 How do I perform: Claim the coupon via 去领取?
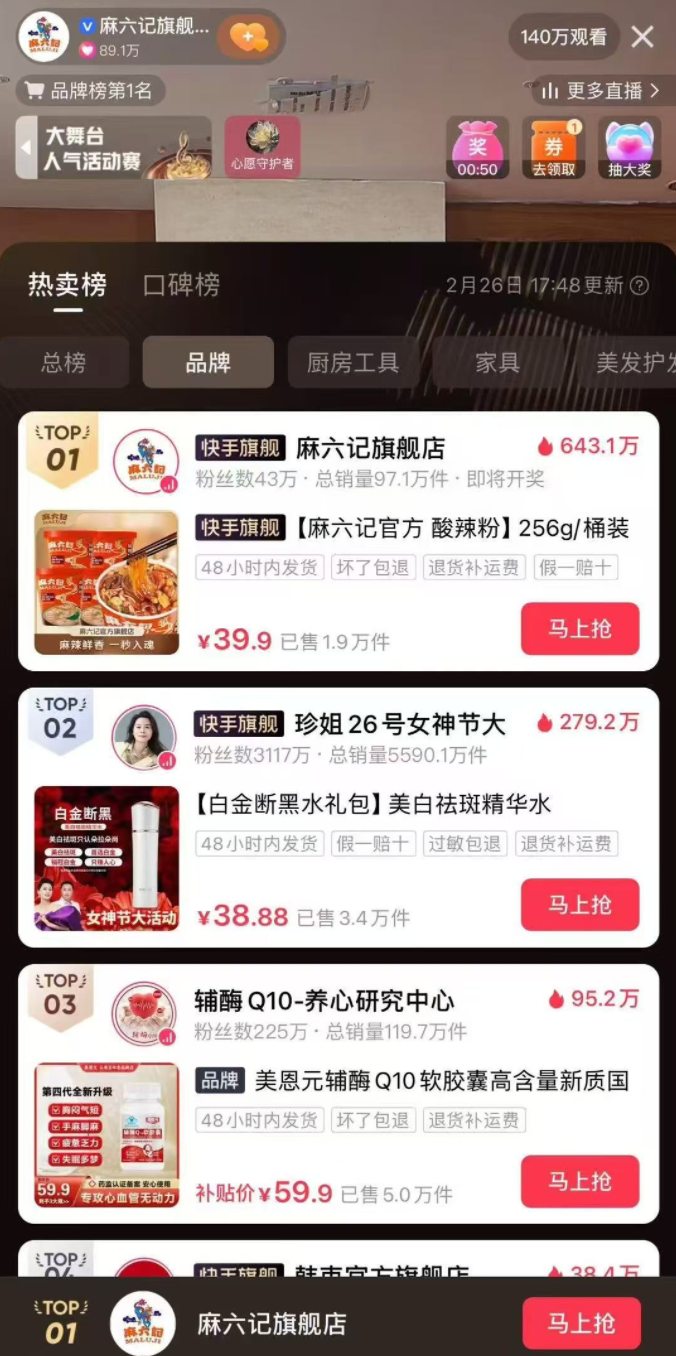[553, 148]
